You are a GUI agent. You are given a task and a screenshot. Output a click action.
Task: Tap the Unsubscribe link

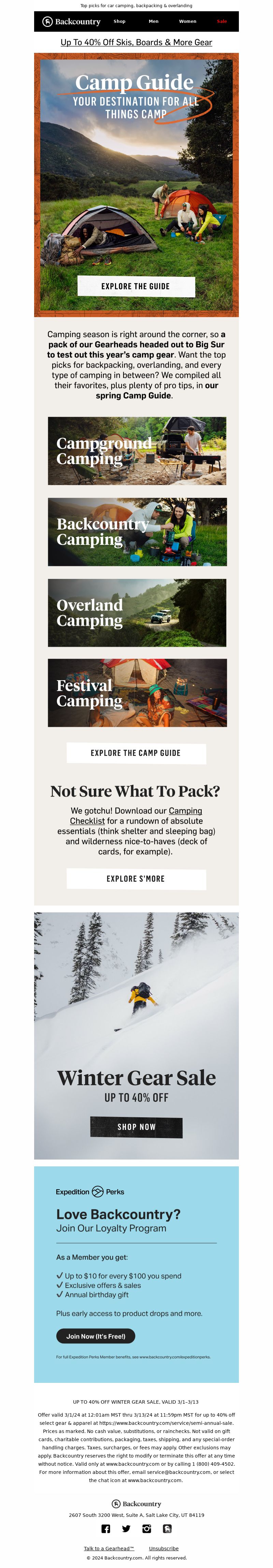point(164,1549)
